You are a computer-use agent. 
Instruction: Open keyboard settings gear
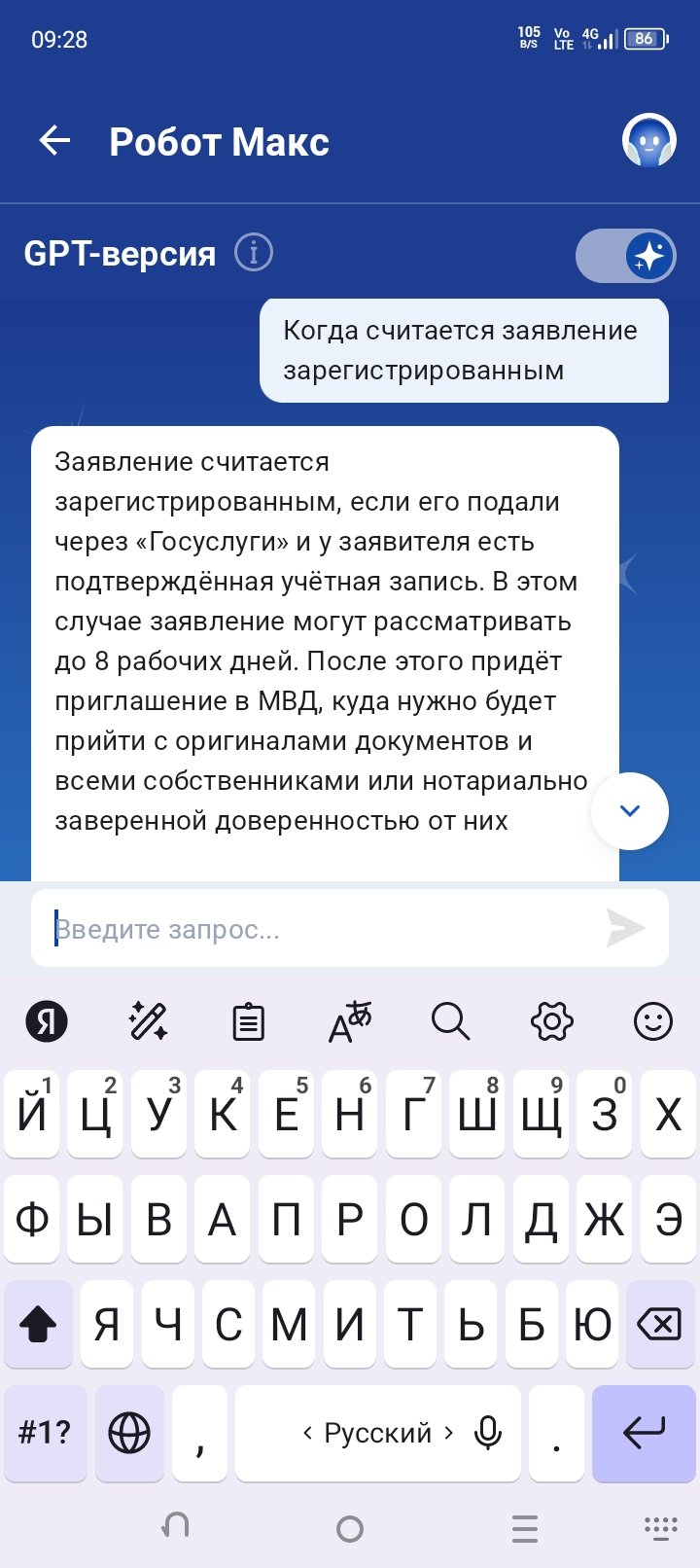(x=551, y=1021)
